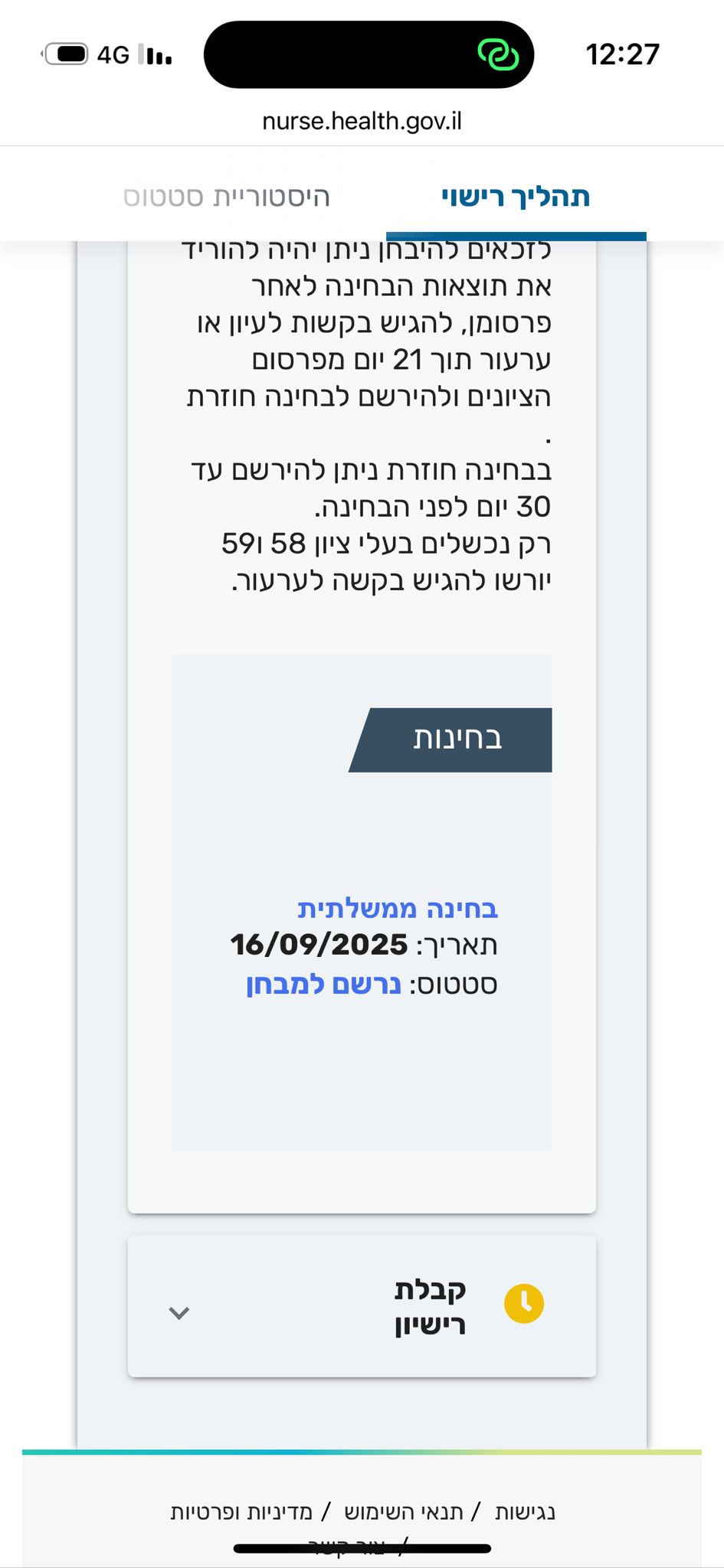Select the תהליך רישוי tab
The height and width of the screenshot is (1568, 724).
click(516, 197)
